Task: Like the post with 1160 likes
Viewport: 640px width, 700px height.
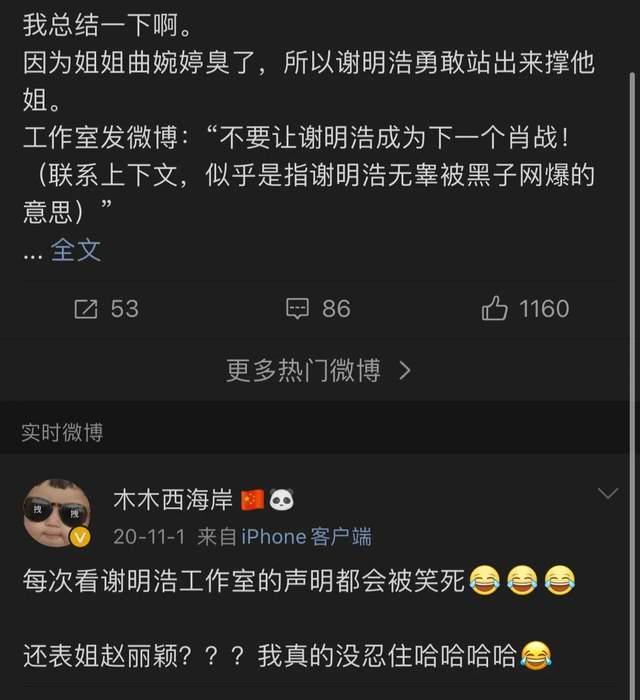Action: [524, 309]
